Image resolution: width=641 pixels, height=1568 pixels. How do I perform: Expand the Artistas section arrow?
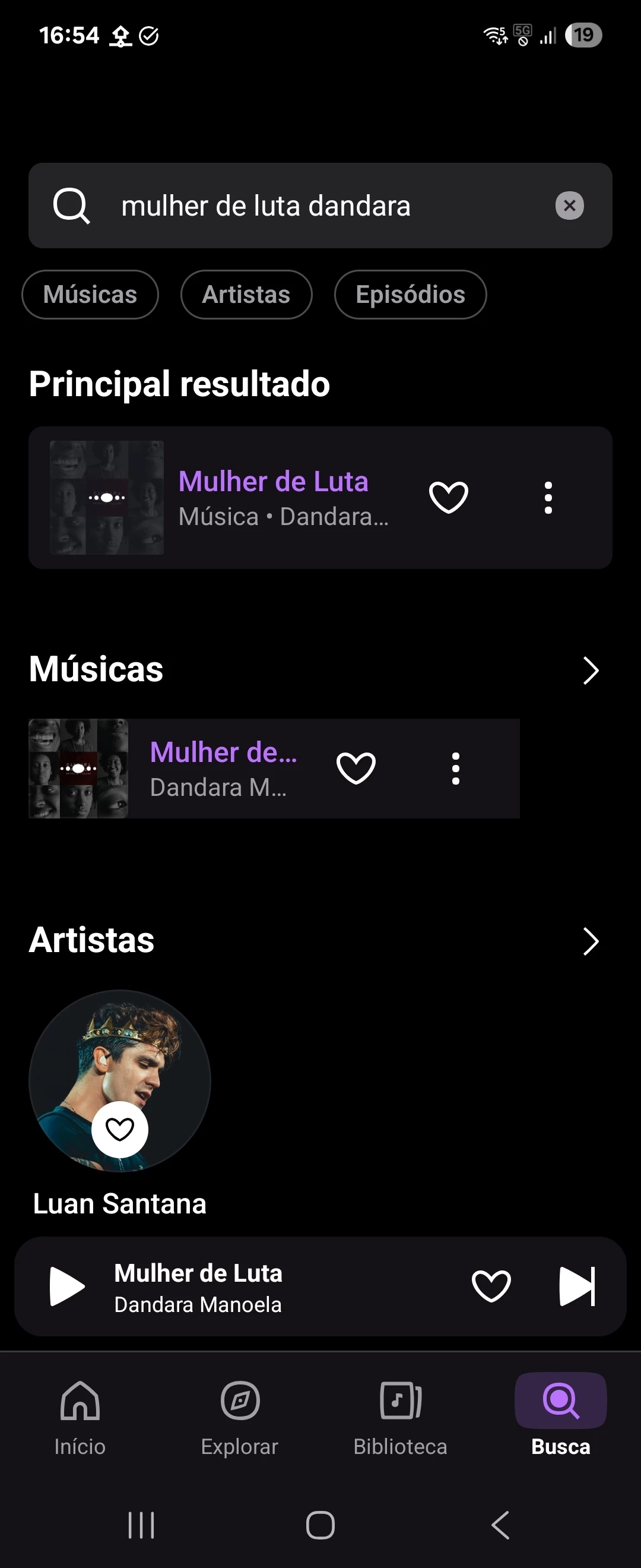click(591, 941)
